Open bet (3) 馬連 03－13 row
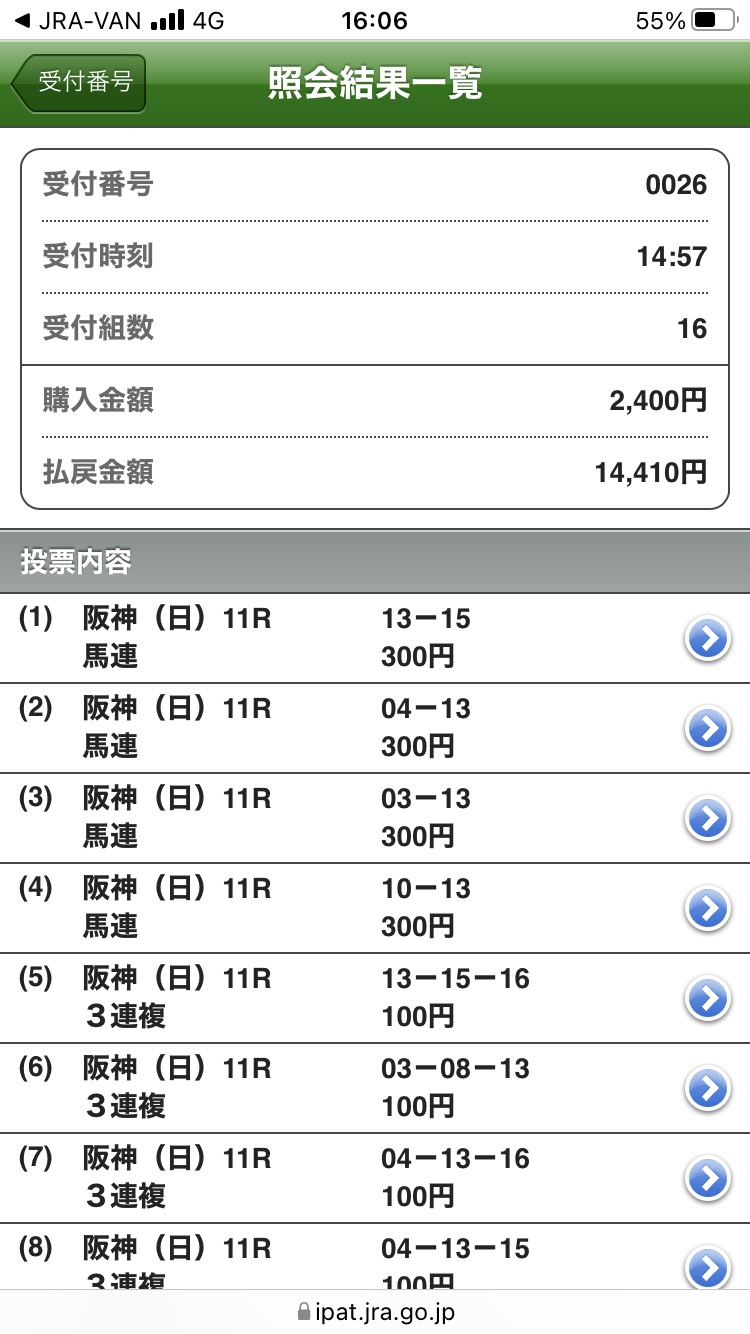 tap(708, 819)
